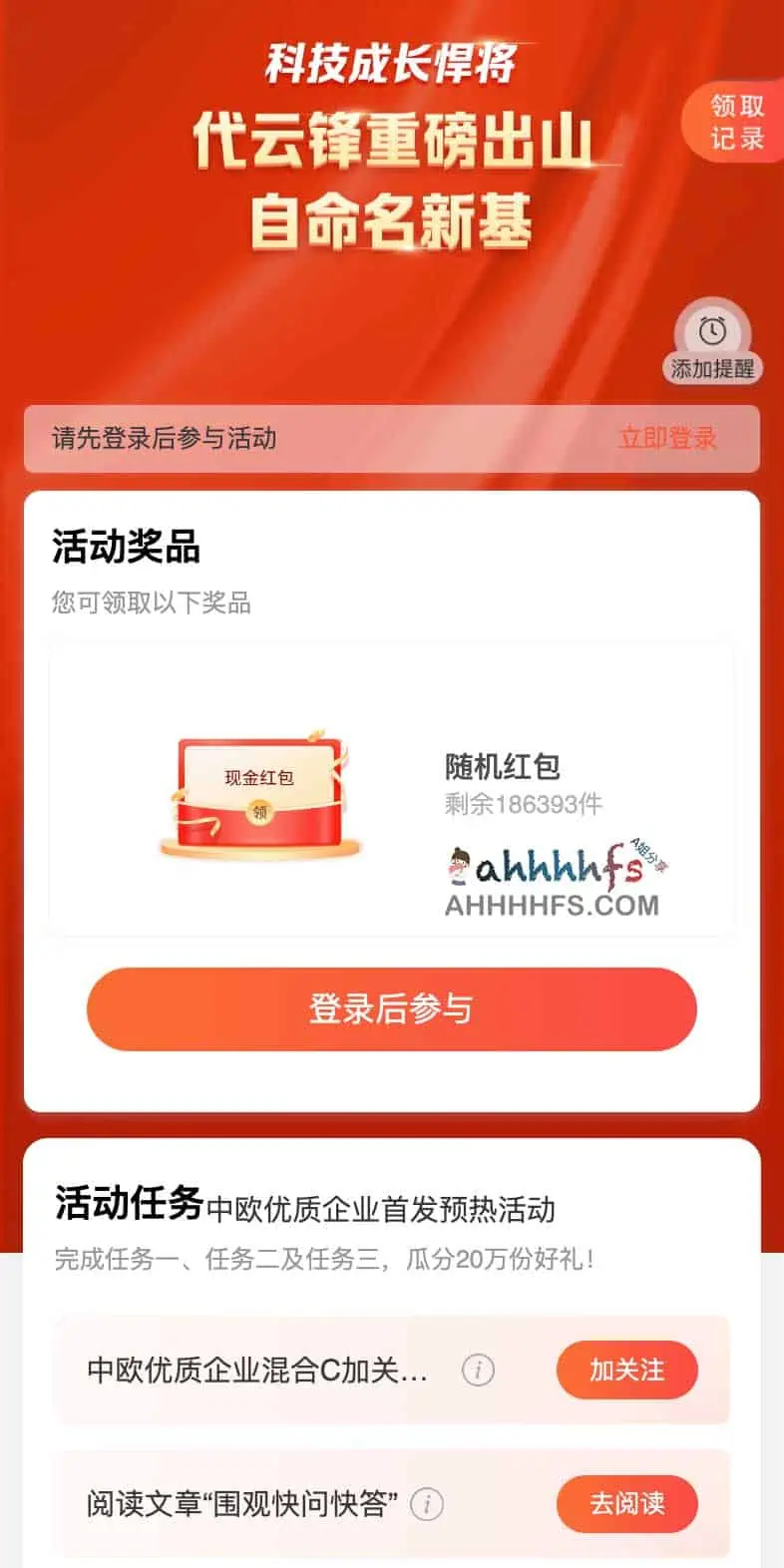Click the 代云锋重磅出山 banner title
784x1568 pixels.
392,140
